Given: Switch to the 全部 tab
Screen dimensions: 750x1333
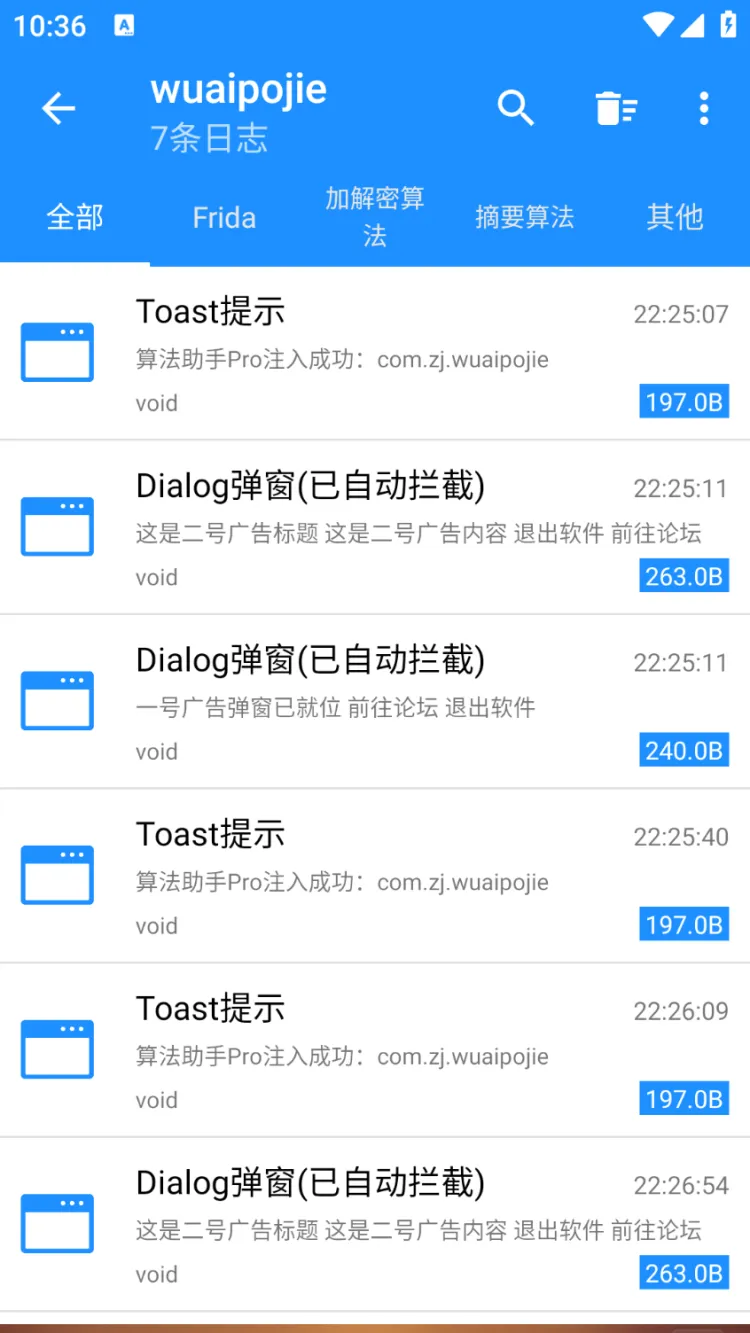Looking at the screenshot, I should (x=75, y=217).
